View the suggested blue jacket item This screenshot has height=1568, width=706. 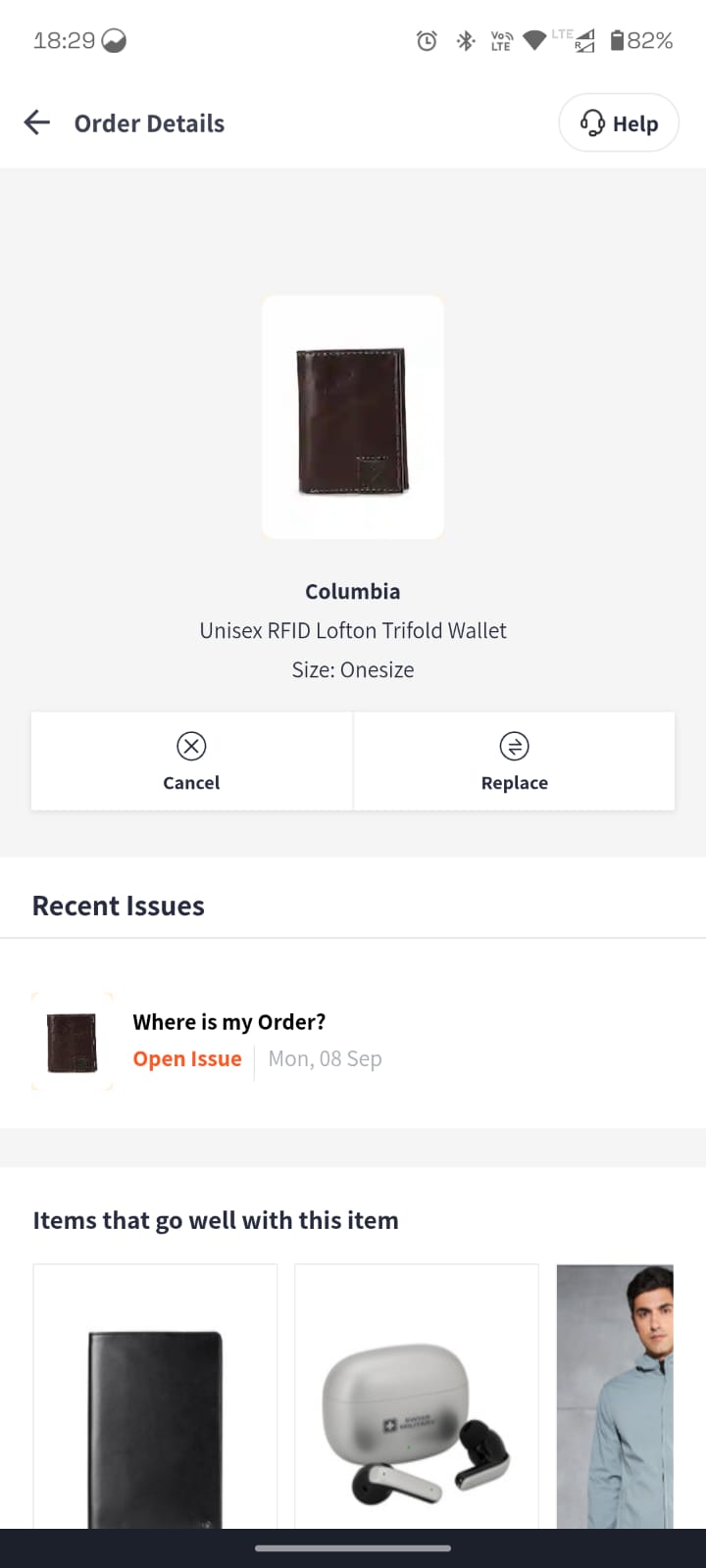(615, 1401)
